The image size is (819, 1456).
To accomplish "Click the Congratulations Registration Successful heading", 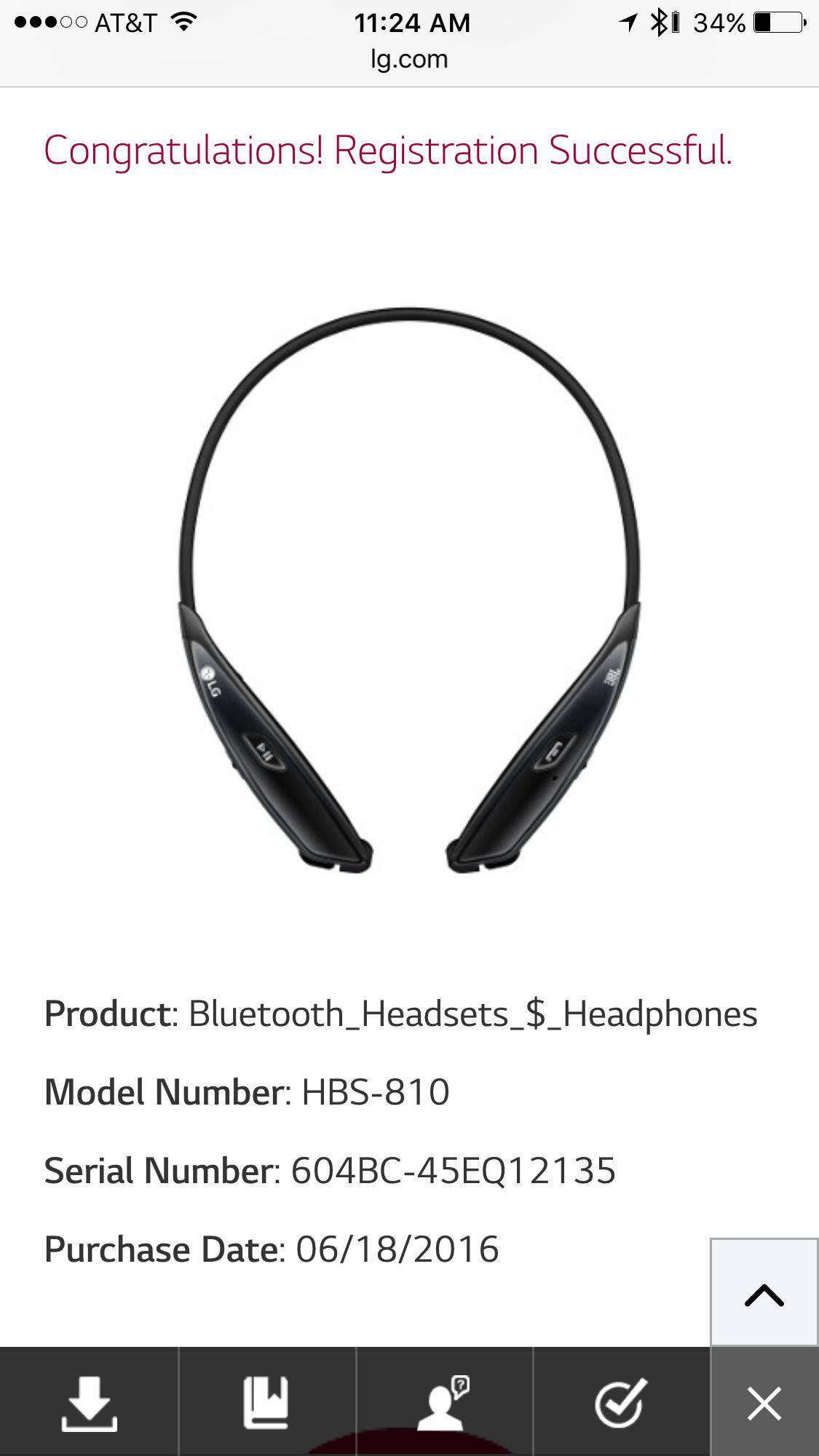I will click(387, 149).
